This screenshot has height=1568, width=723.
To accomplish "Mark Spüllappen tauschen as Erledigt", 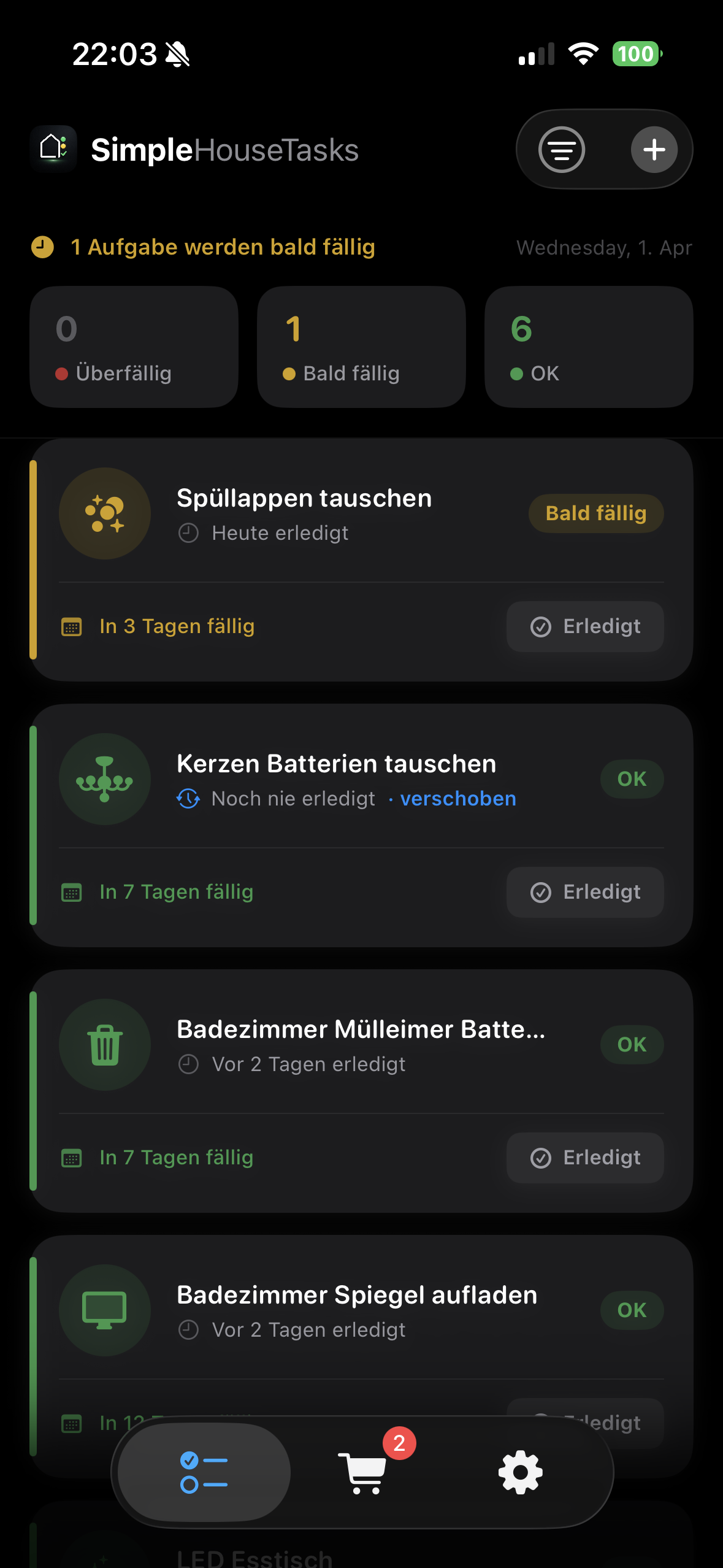I will tap(584, 626).
